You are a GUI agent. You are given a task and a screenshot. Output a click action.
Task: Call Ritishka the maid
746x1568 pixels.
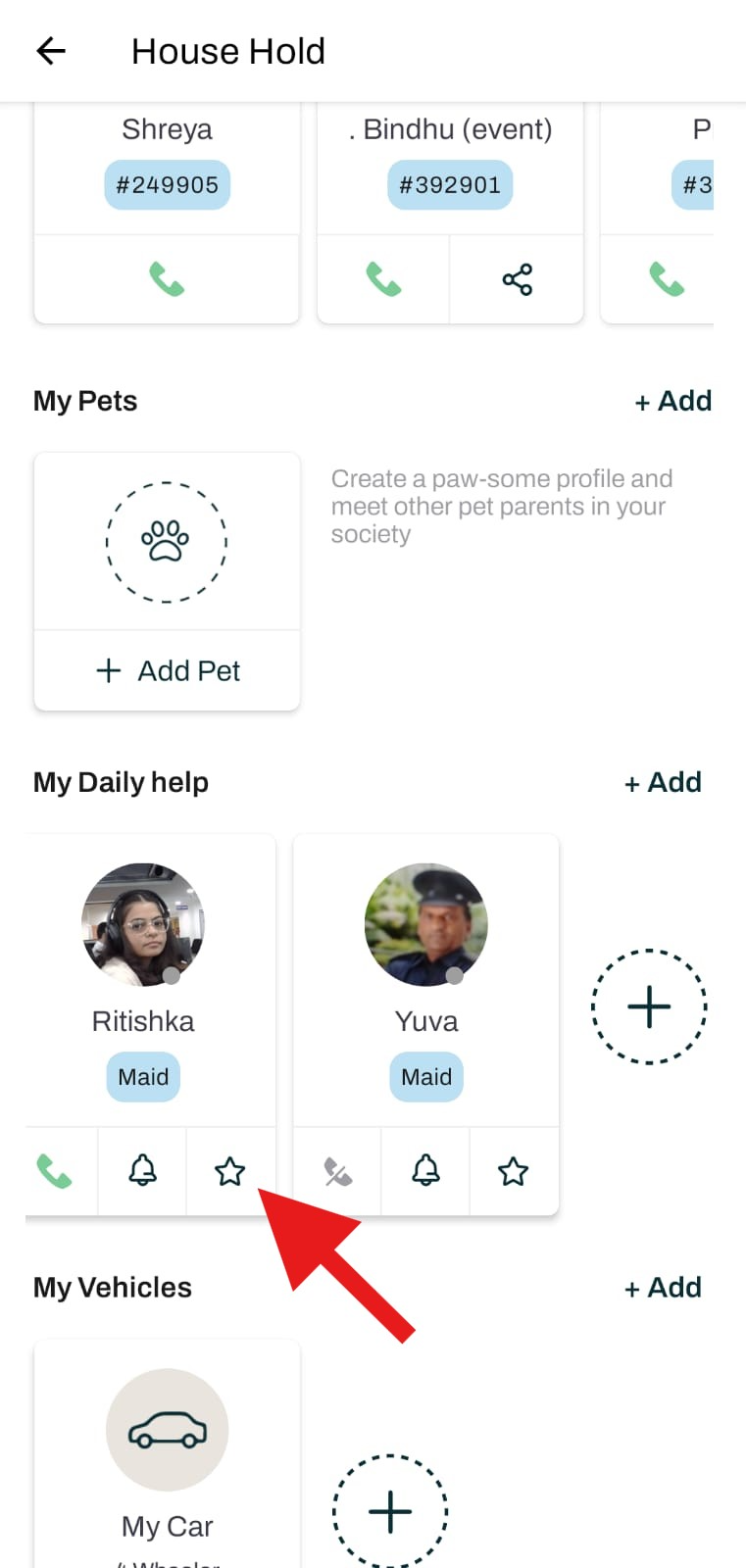tap(54, 1171)
